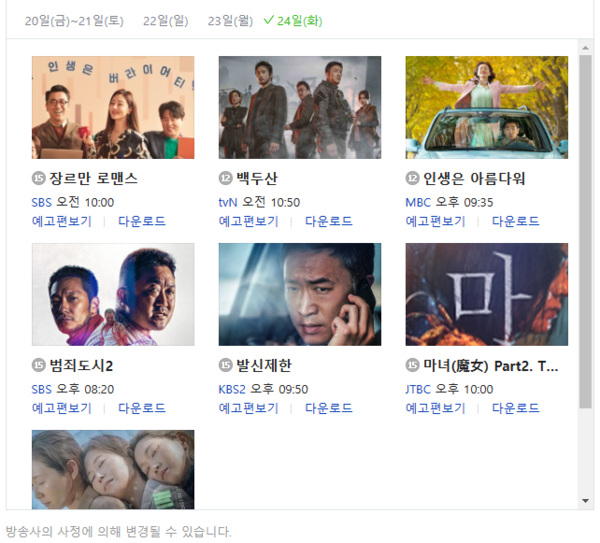600x543 pixels.
Task: Watch the 예고편보기 trailer for 범죄도시2
Action: [61, 408]
